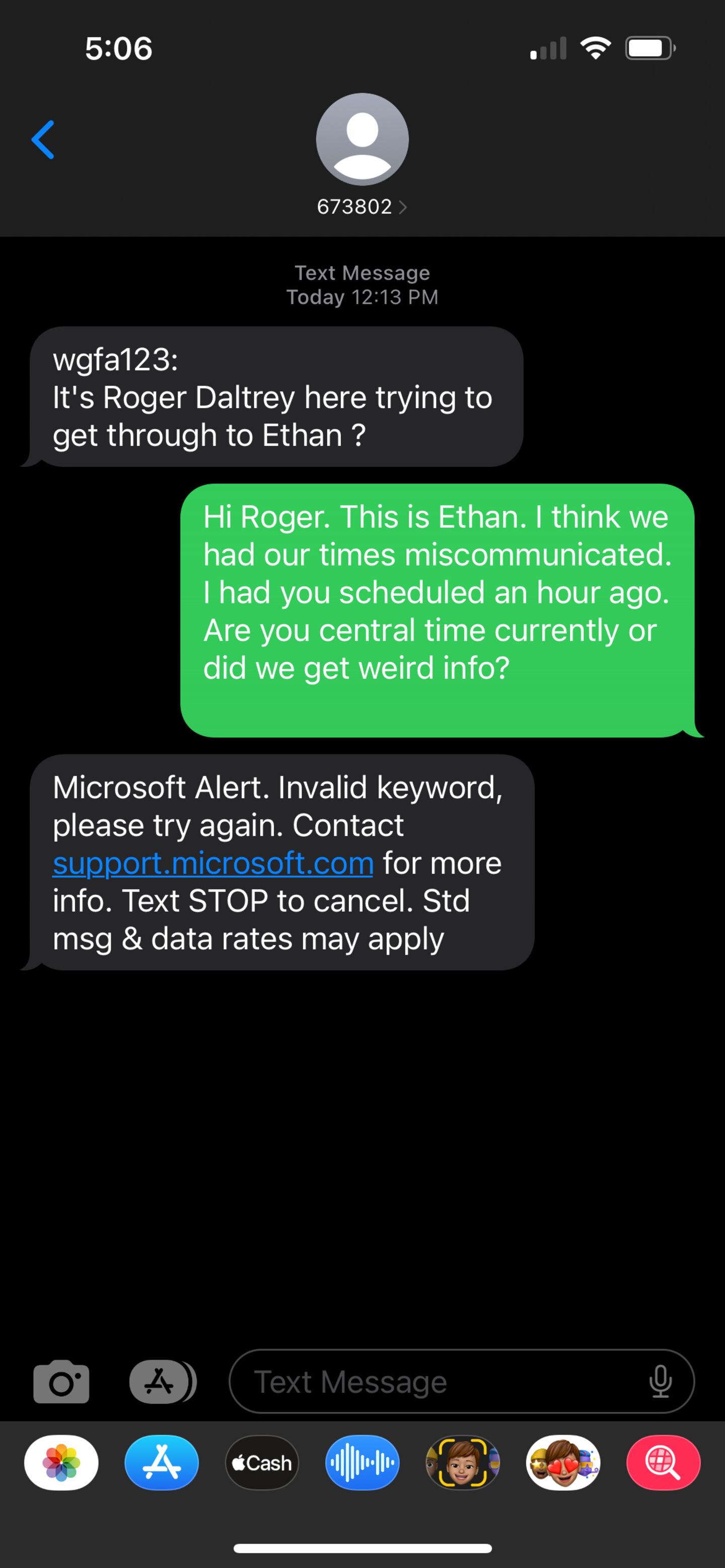The image size is (725, 1568).
Task: Open Memoji stickers with heart-eyes faces
Action: 563,1463
